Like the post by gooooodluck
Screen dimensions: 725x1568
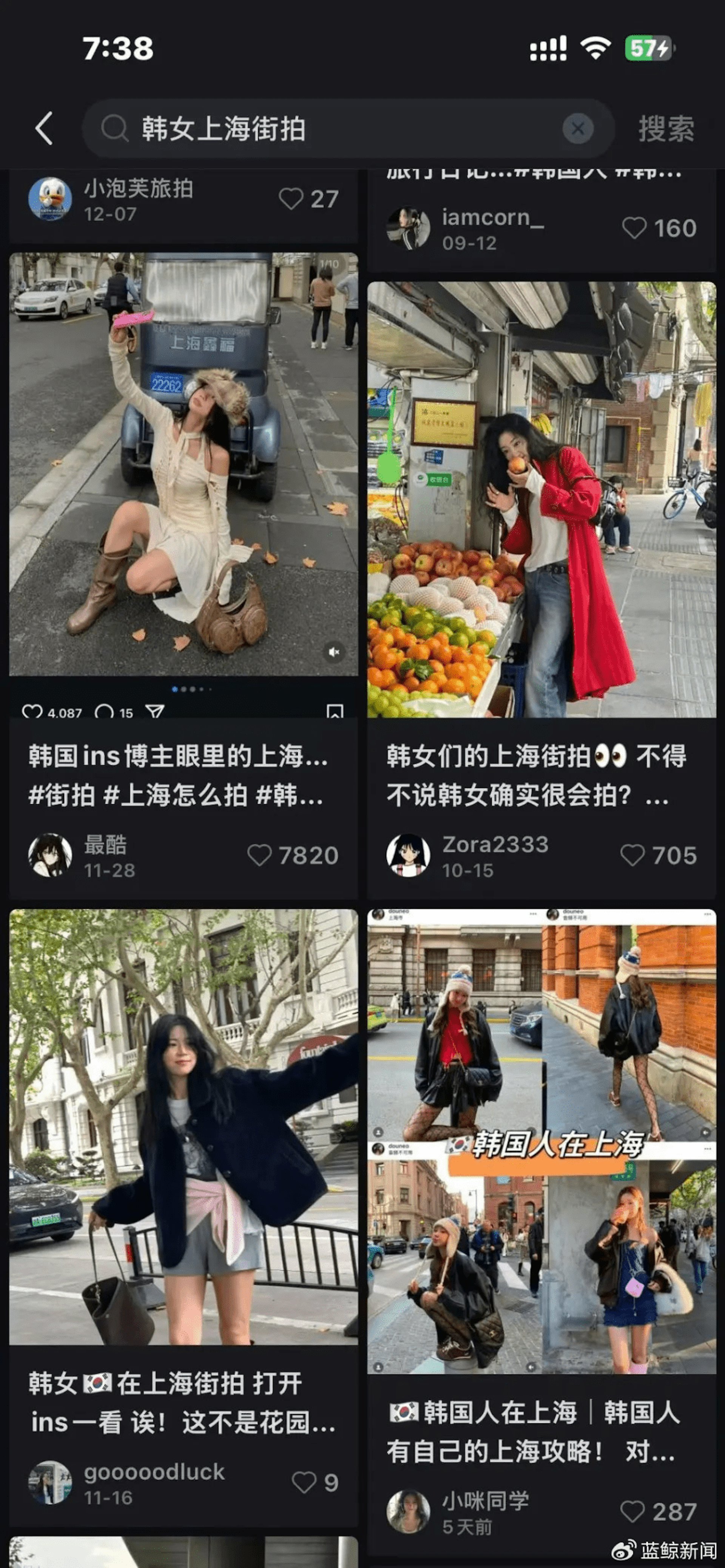coord(304,1482)
